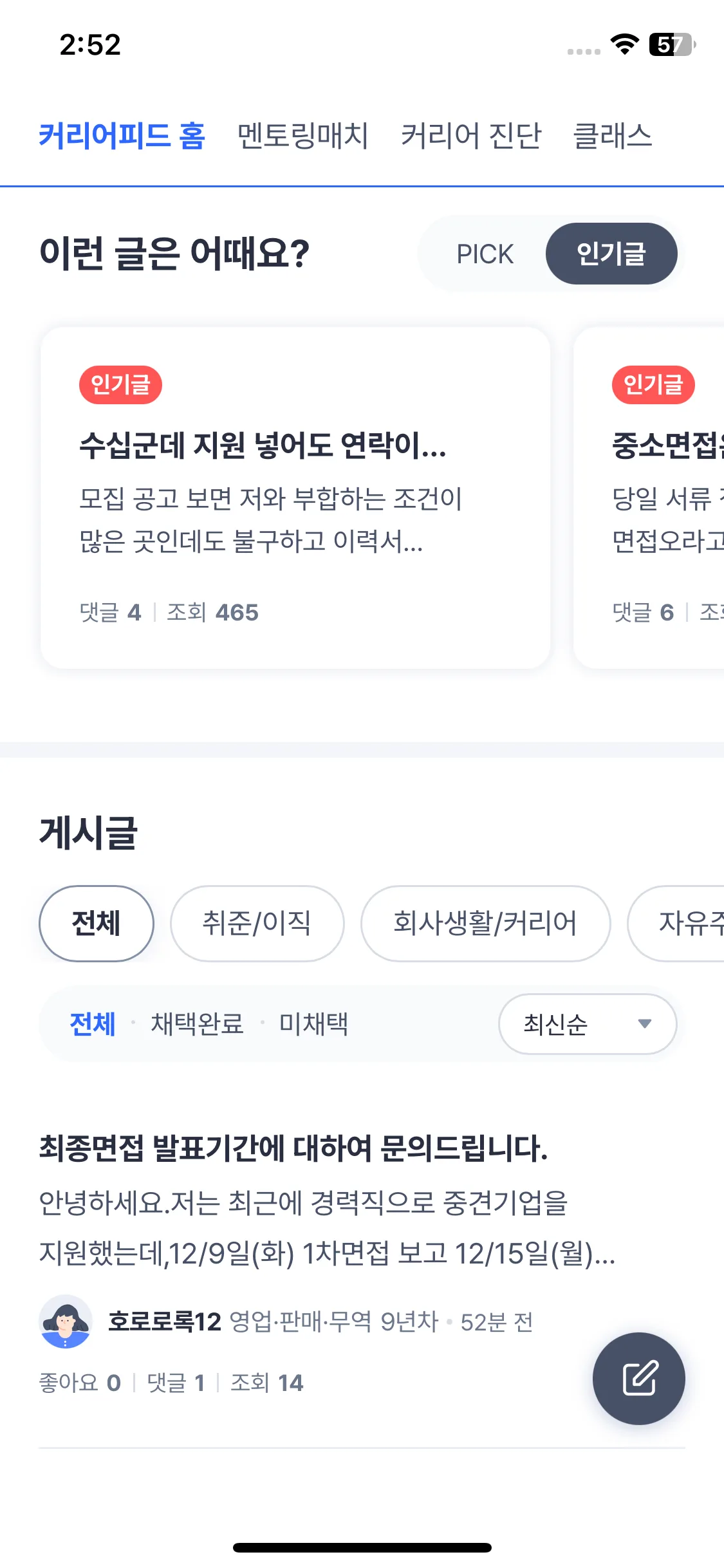
Task: Switch to the 멘토링매치 tab
Action: click(x=302, y=136)
